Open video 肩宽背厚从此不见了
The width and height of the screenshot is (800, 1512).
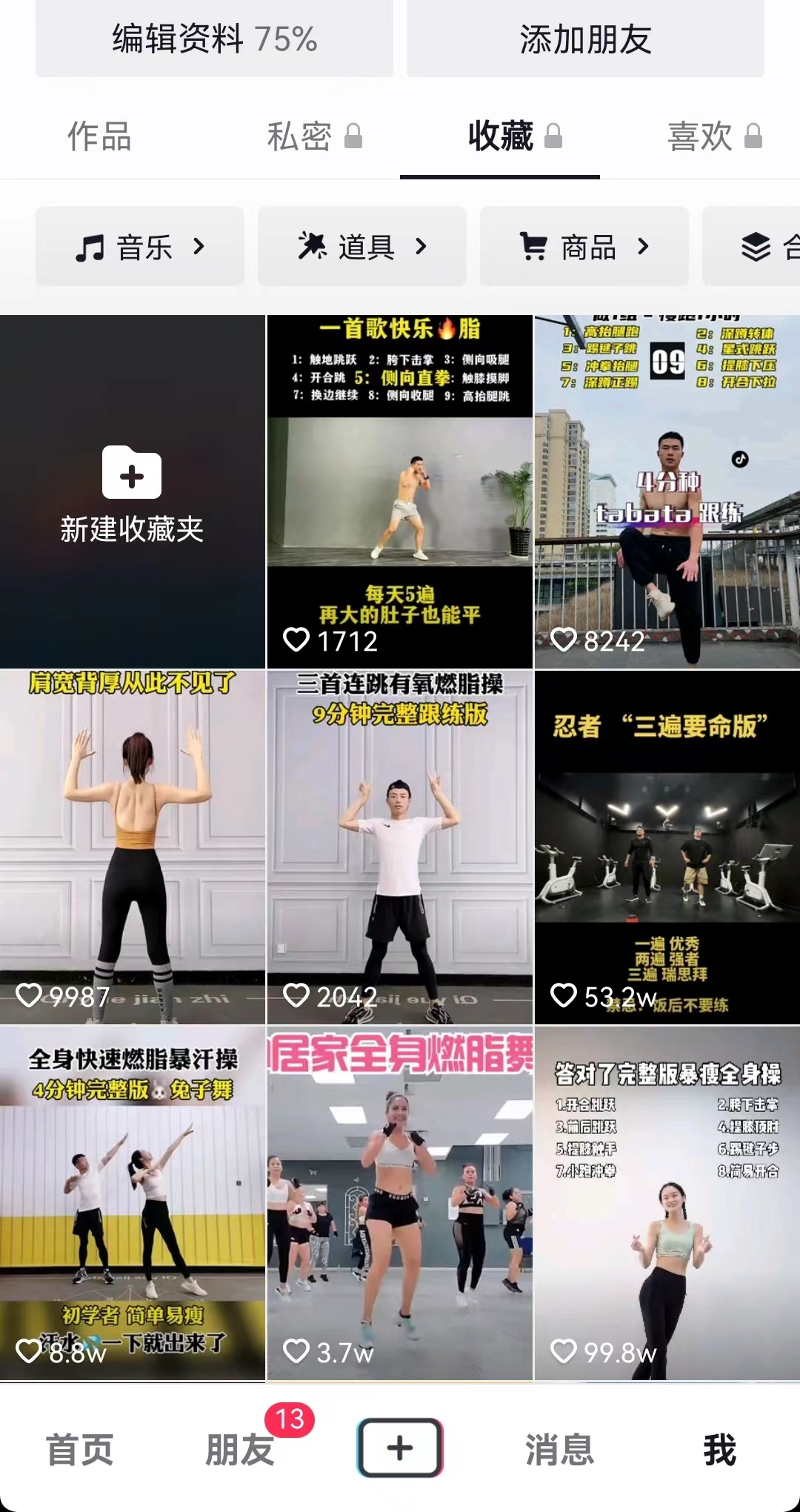[x=132, y=846]
